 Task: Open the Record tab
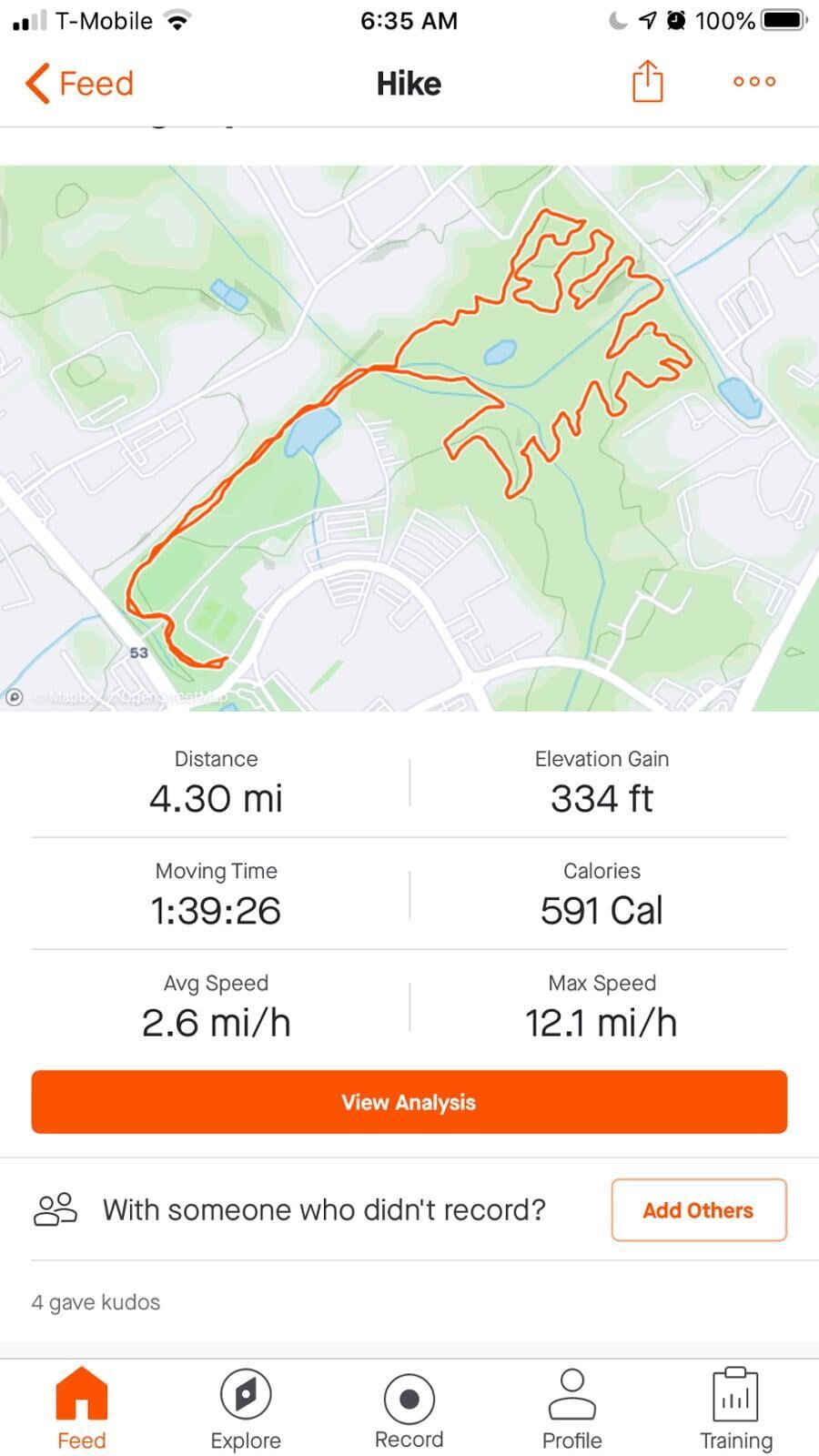409,1409
